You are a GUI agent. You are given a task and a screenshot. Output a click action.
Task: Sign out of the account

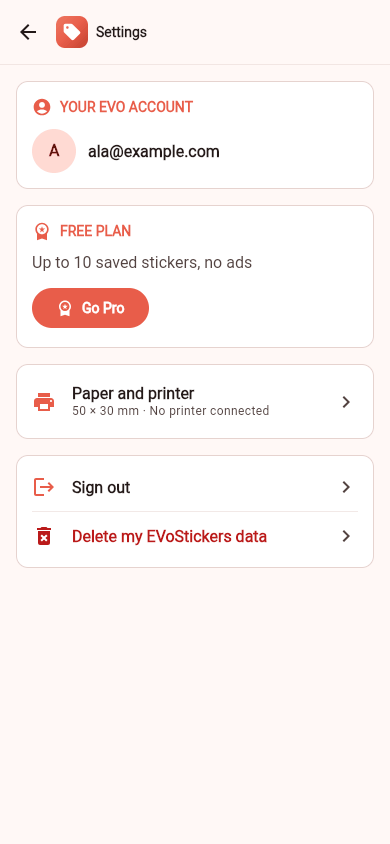(x=195, y=487)
